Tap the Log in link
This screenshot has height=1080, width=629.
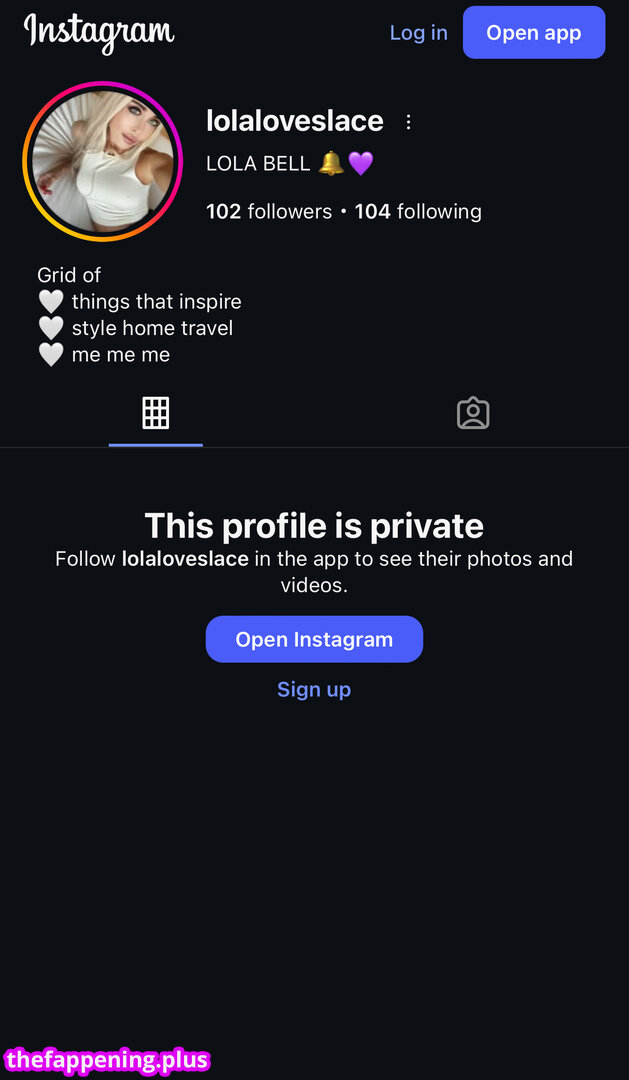(x=418, y=33)
